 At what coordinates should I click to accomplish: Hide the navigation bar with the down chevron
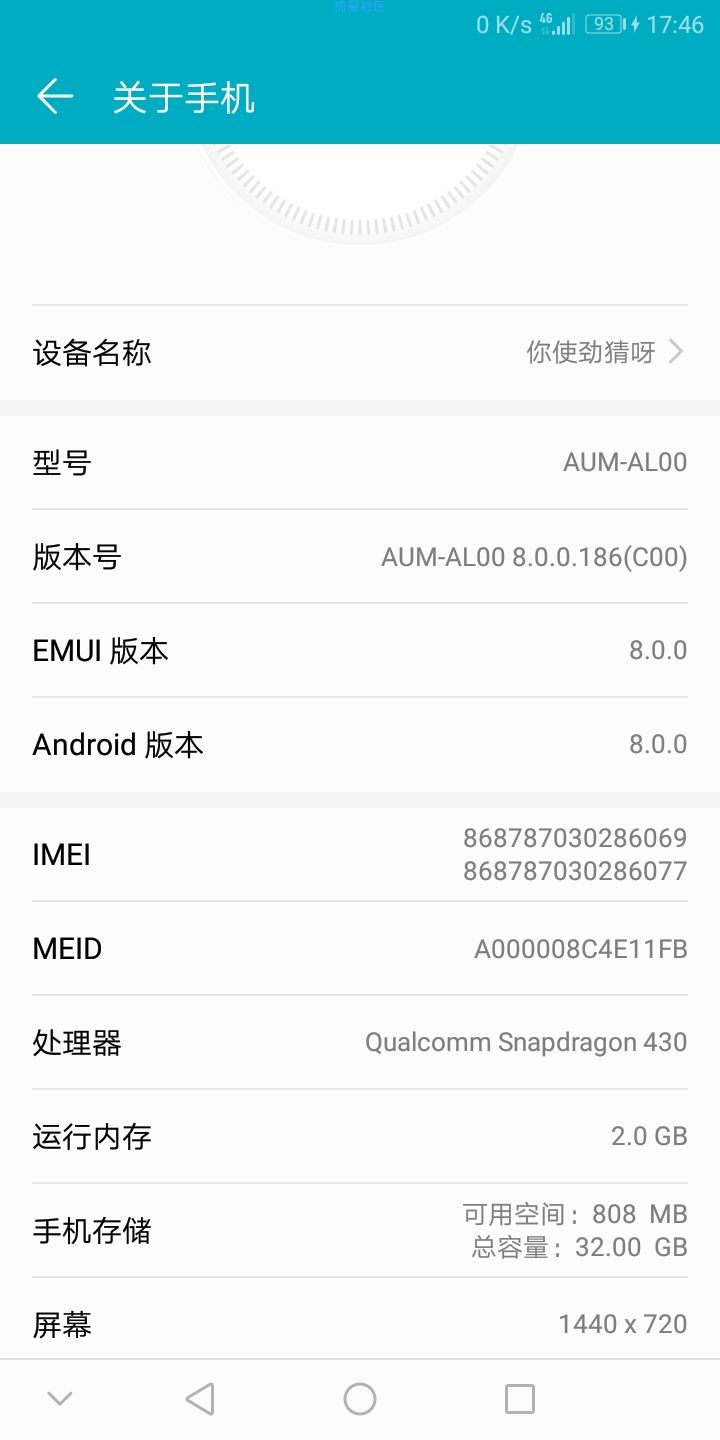(x=60, y=1399)
